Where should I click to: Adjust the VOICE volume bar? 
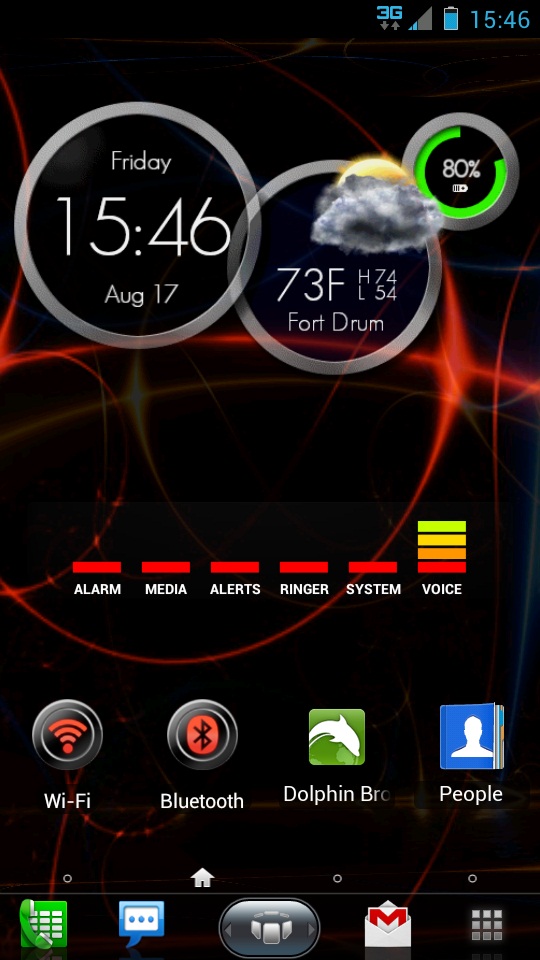click(x=442, y=547)
